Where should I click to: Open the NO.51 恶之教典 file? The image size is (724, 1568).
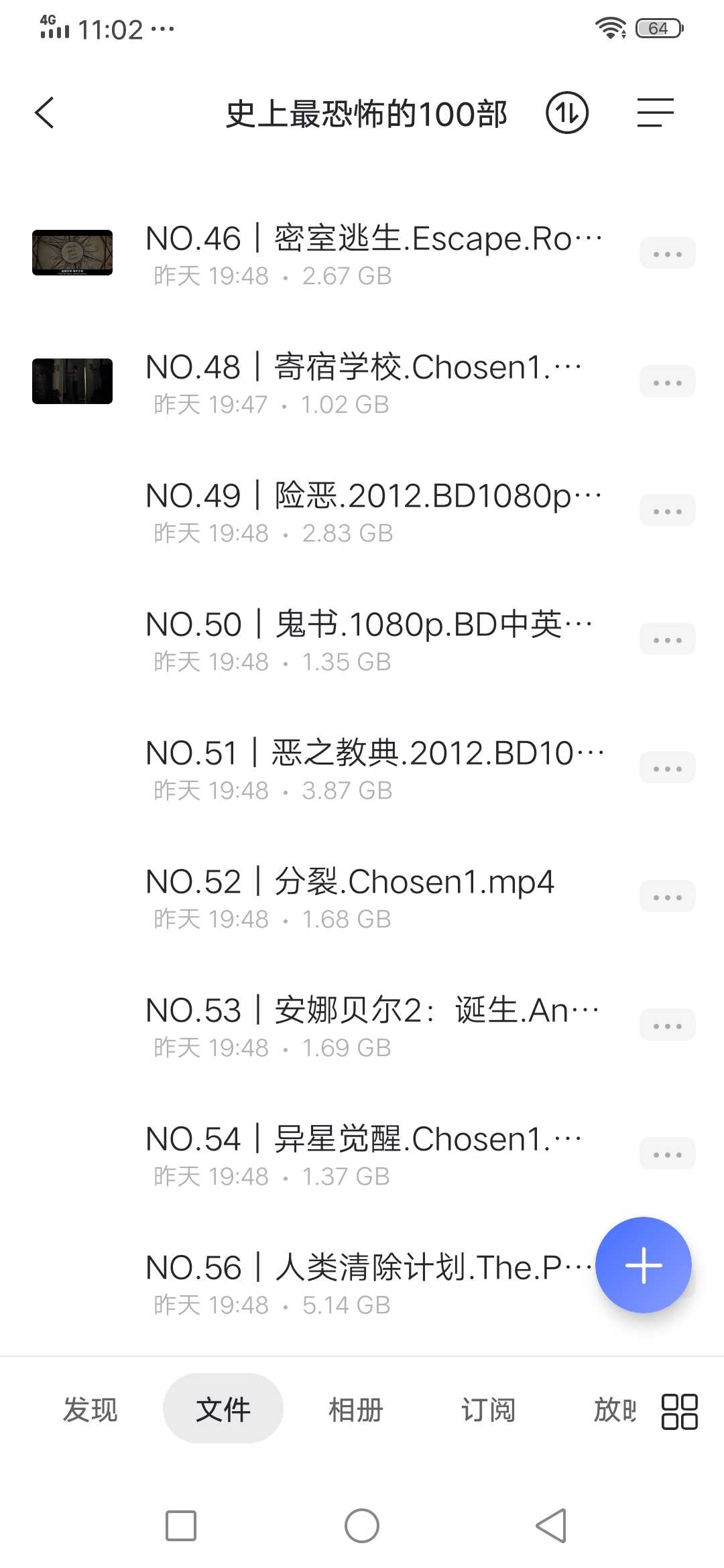(362, 768)
